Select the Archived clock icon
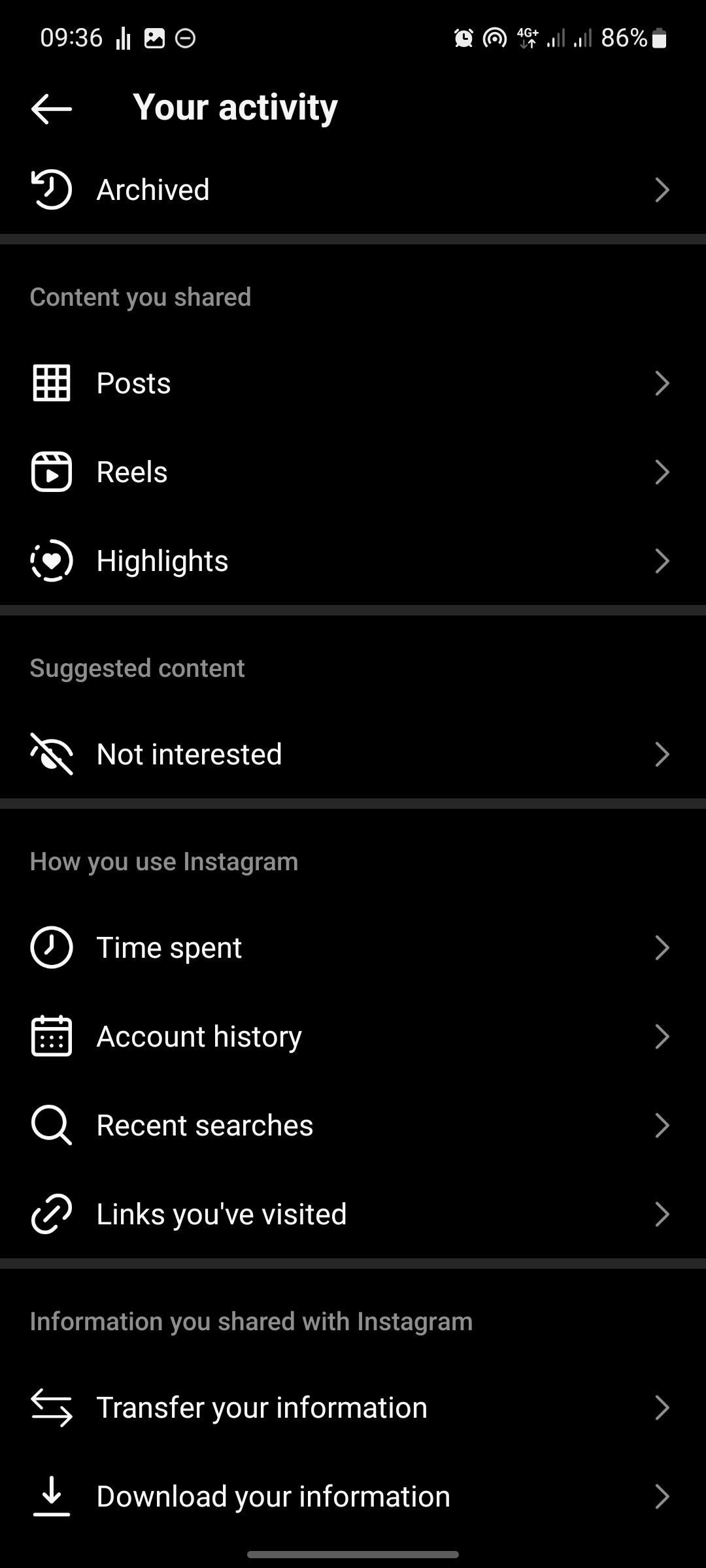This screenshot has width=706, height=1568. [x=50, y=190]
